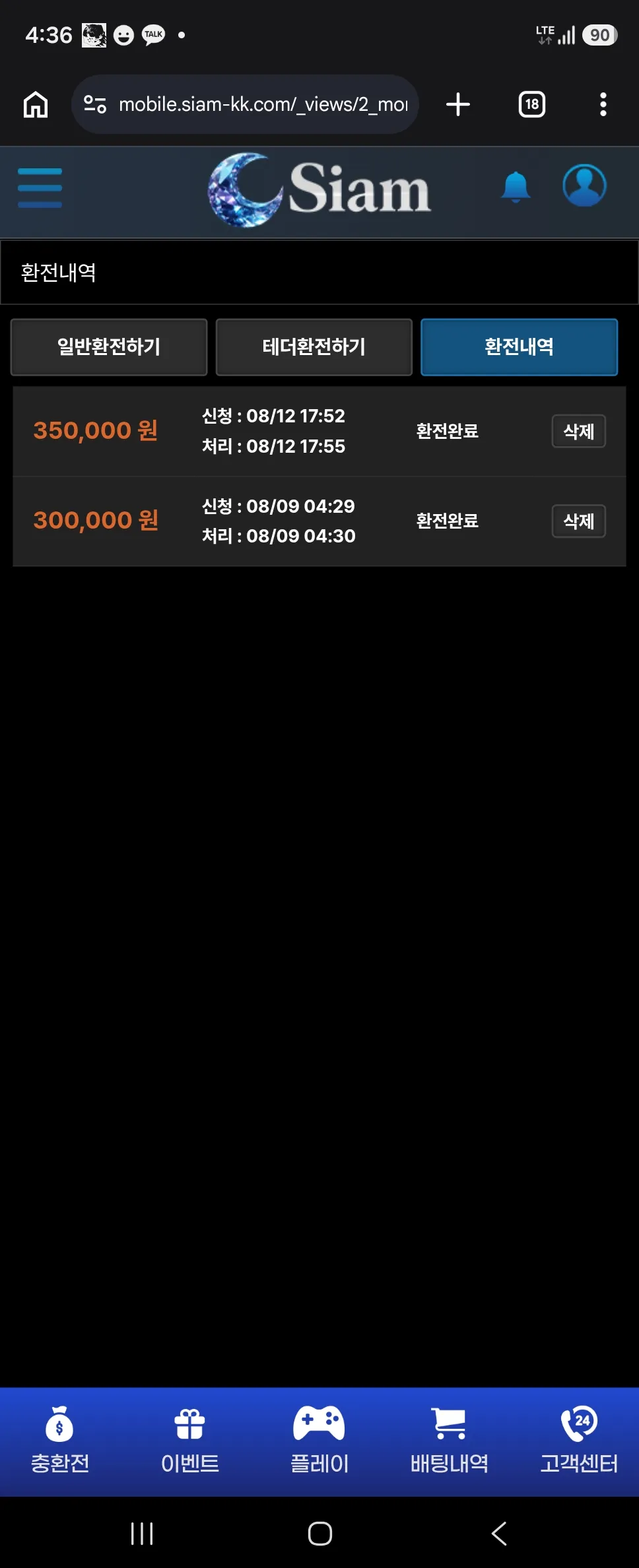Delete the 350,000 원 withdrawal record
Screen dimensions: 639x1568
579,432
